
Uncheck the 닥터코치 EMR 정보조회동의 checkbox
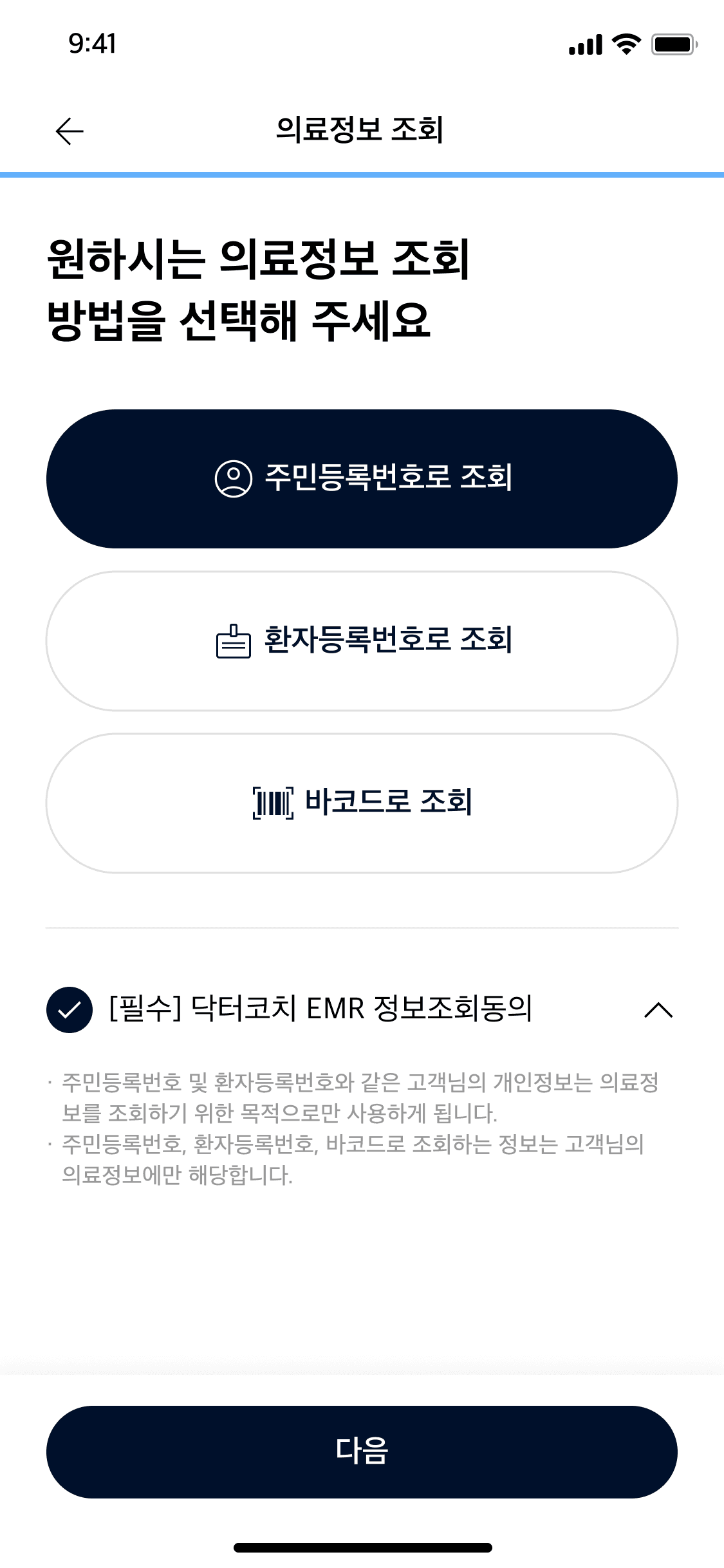(x=70, y=1009)
